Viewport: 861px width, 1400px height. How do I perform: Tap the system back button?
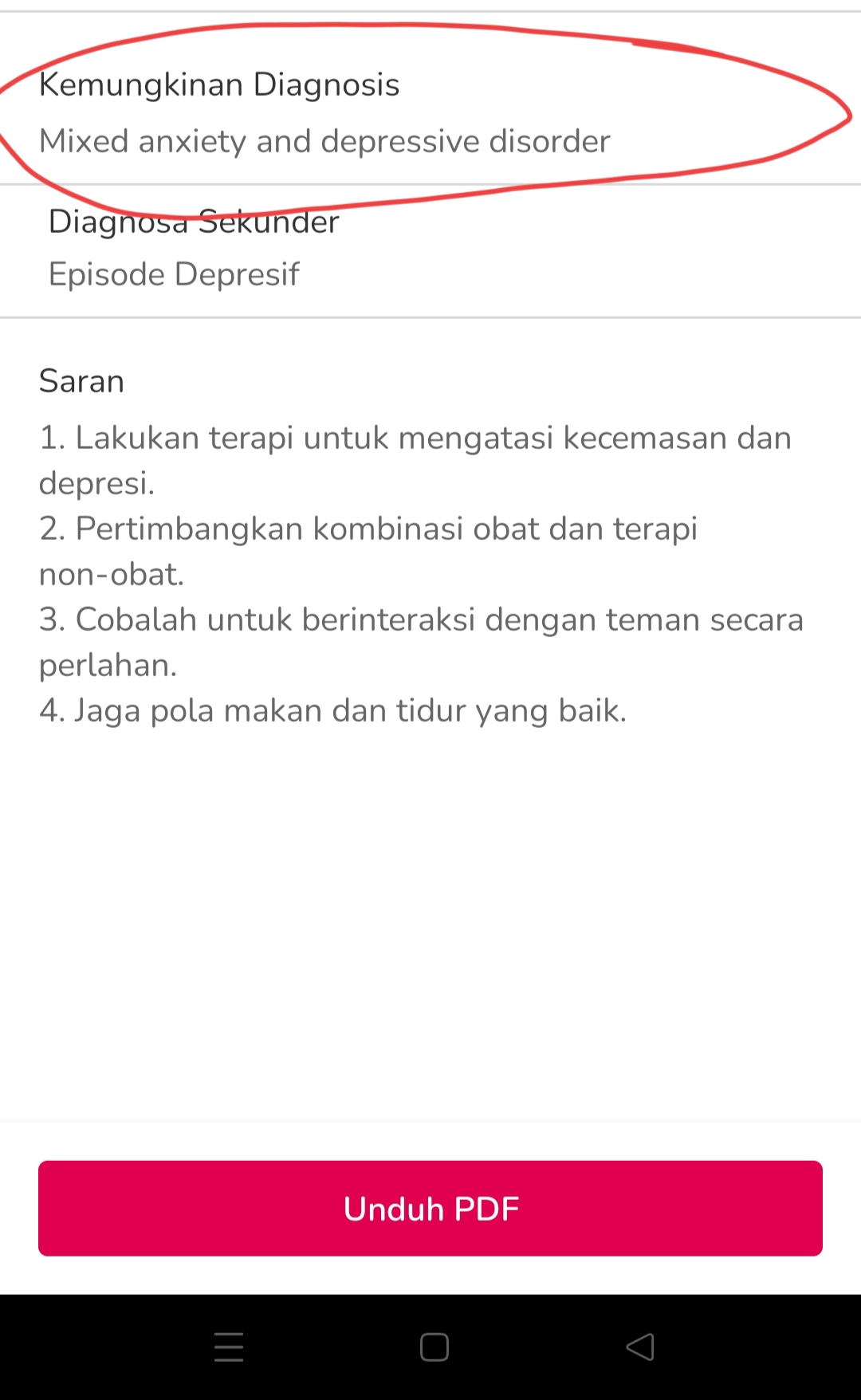640,1347
